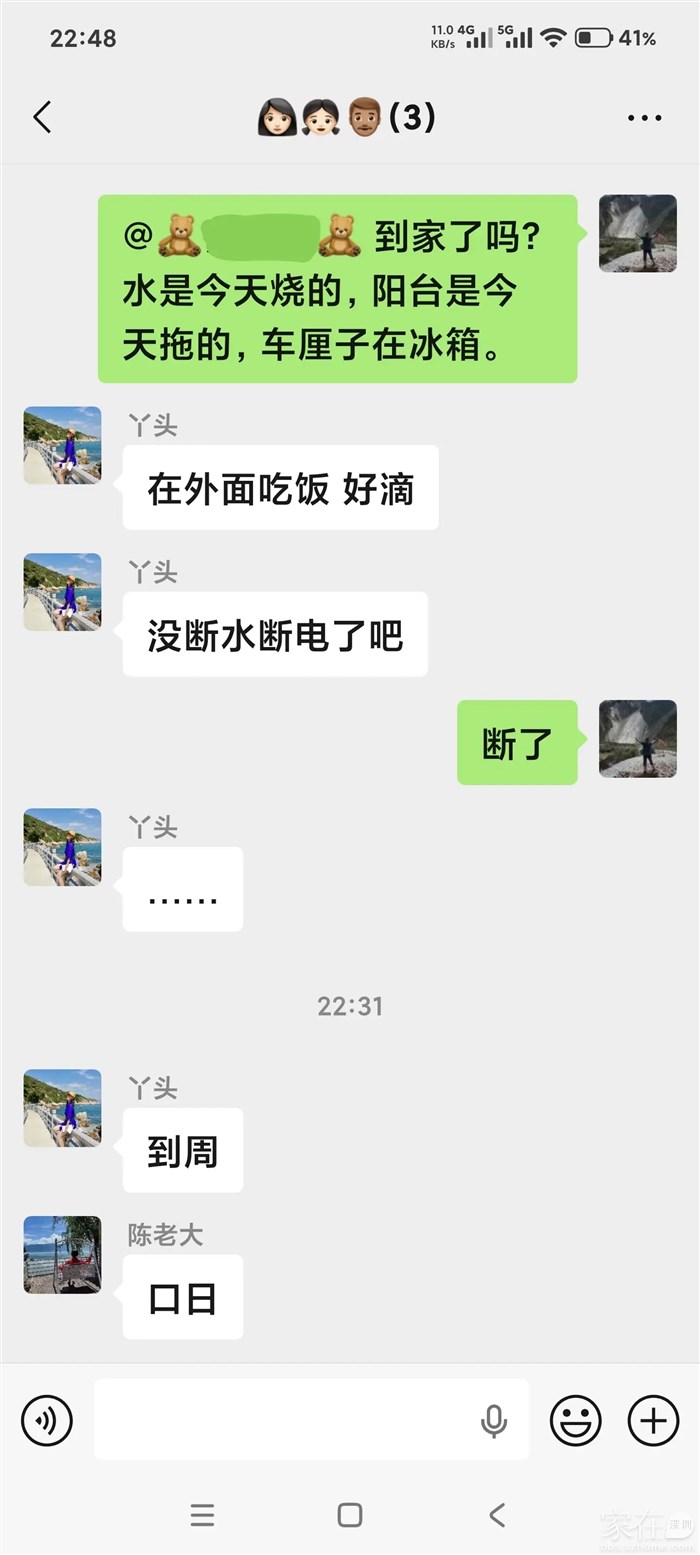Open the plus attachments menu

[653, 1420]
